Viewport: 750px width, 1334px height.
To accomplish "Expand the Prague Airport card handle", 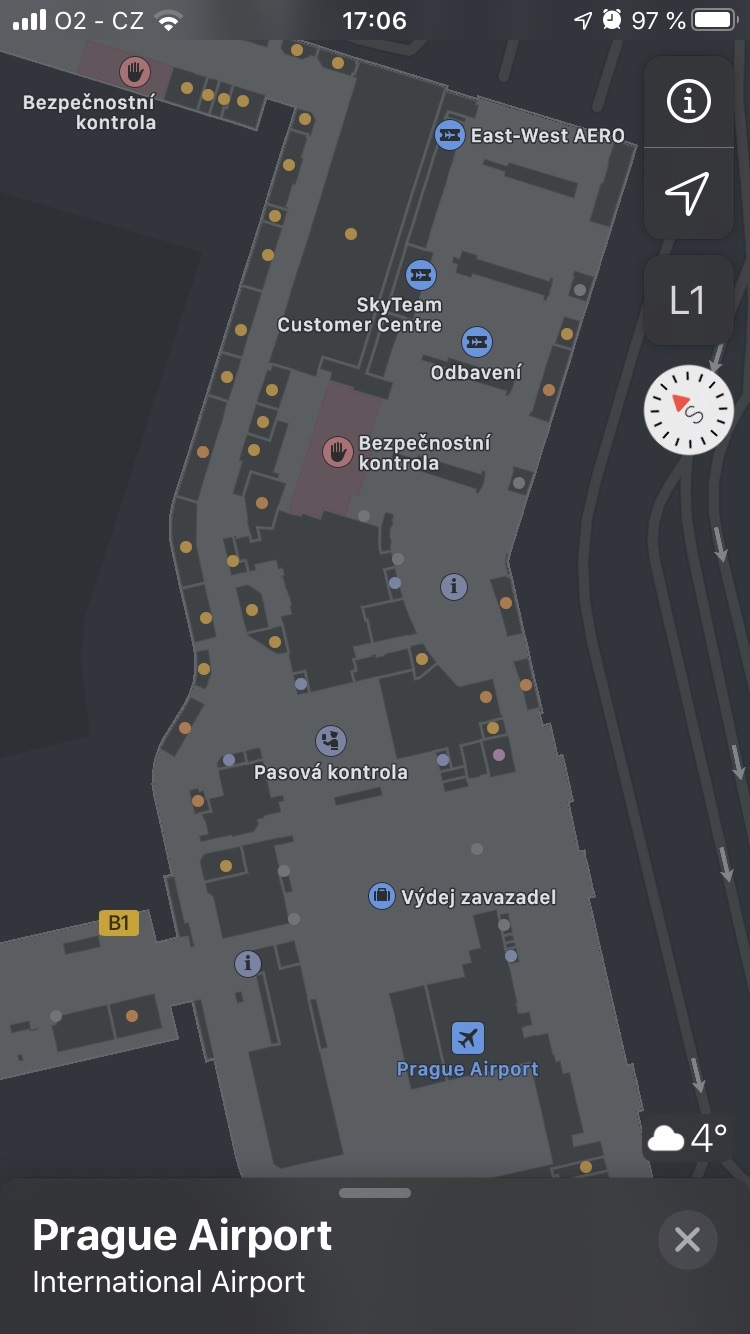I will 375,1193.
